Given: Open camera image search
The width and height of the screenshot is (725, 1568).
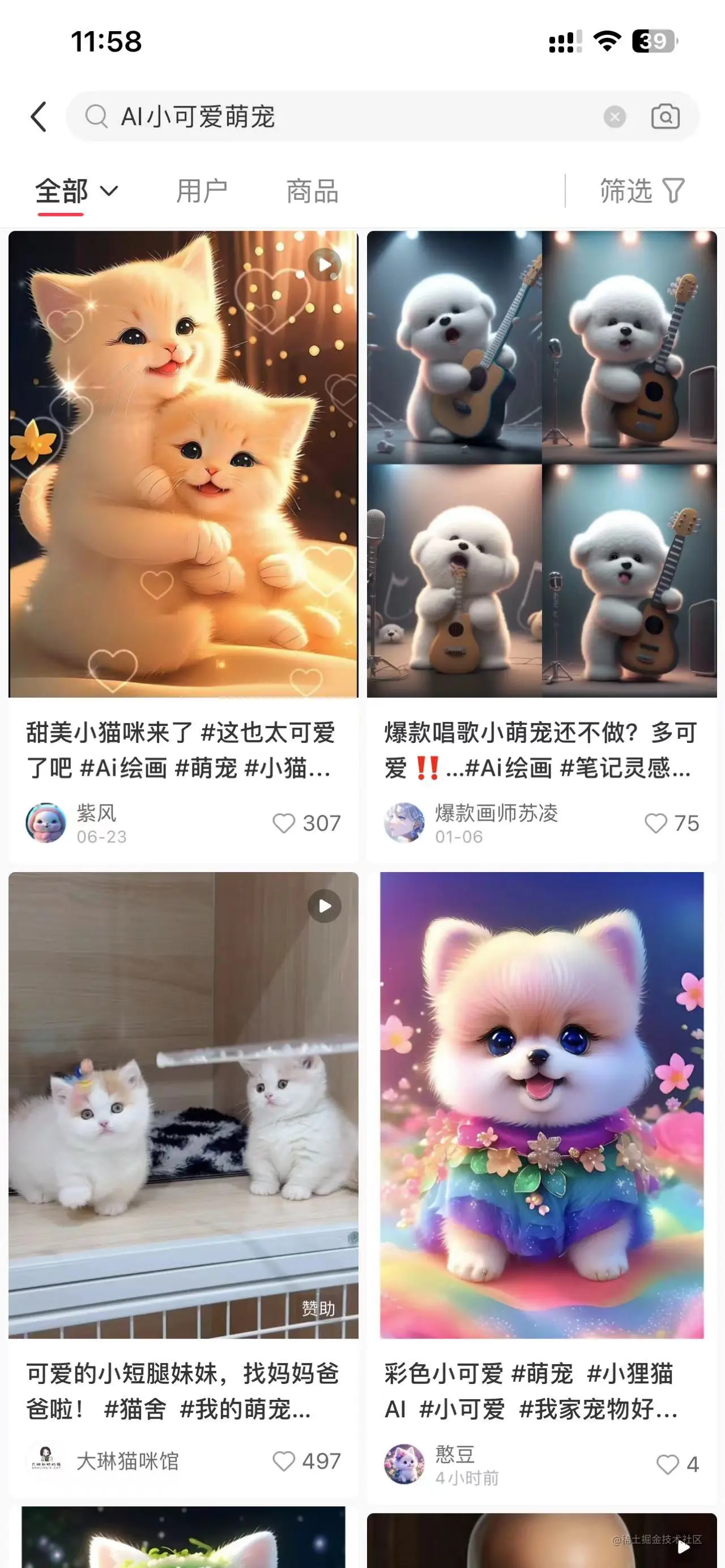Looking at the screenshot, I should [x=666, y=116].
